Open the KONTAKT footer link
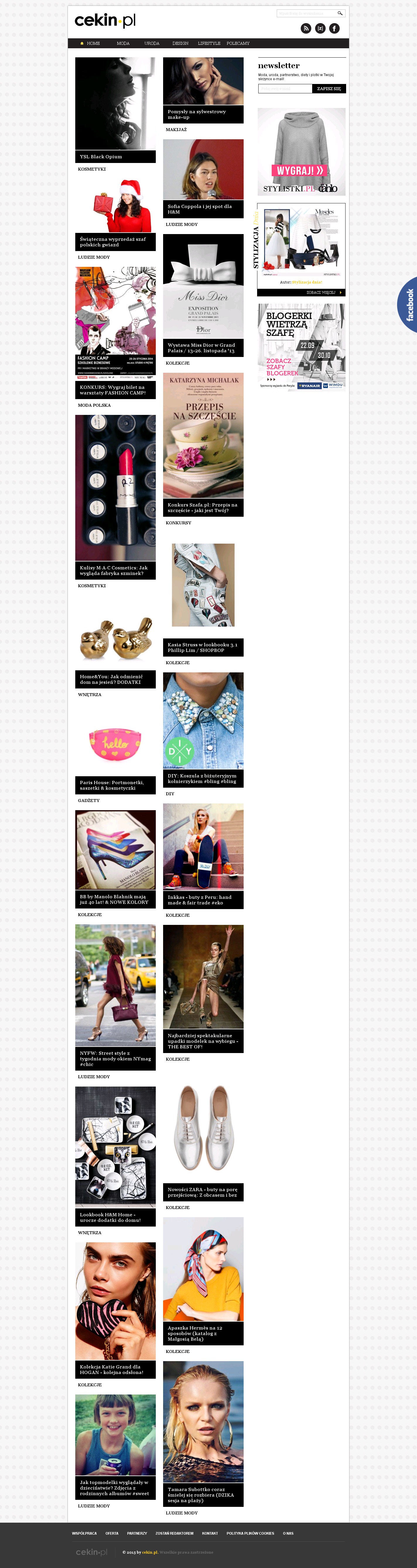The image size is (417, 1568). coord(210,1533)
